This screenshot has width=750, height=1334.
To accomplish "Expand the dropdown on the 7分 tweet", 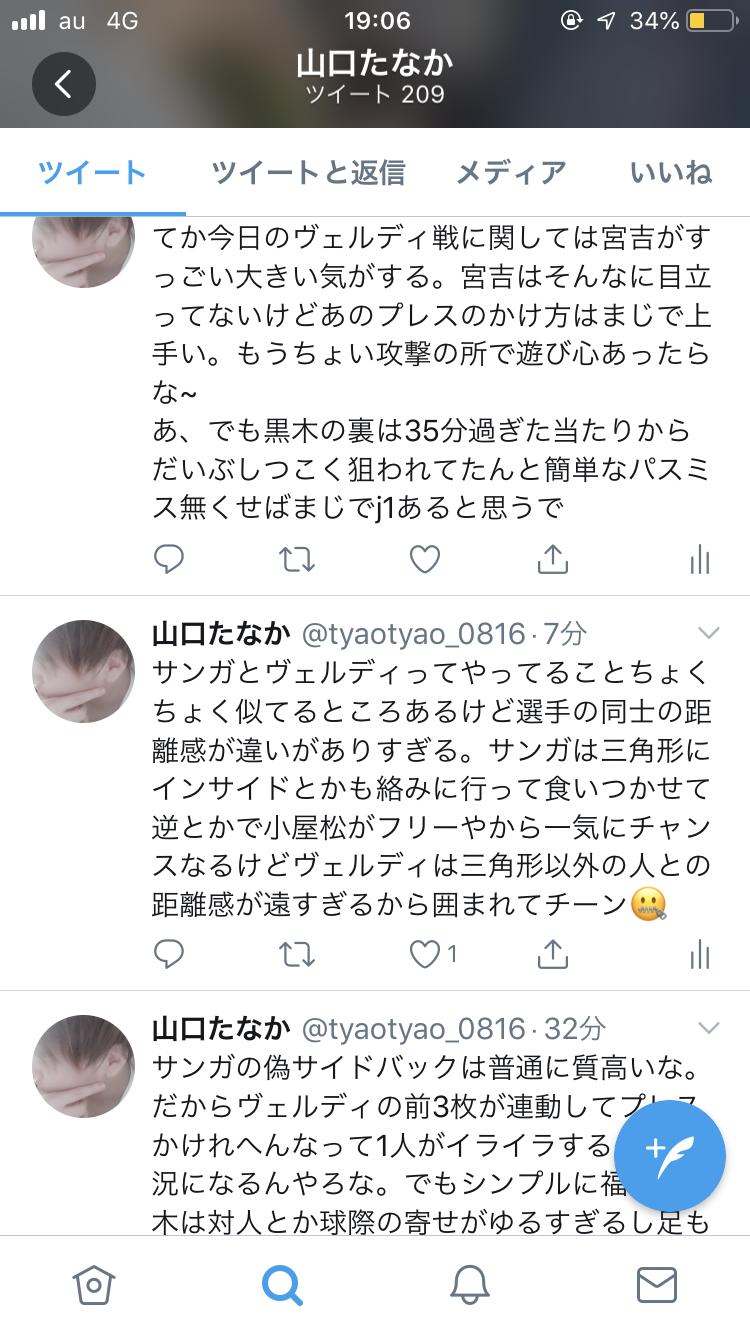I will click(x=708, y=633).
